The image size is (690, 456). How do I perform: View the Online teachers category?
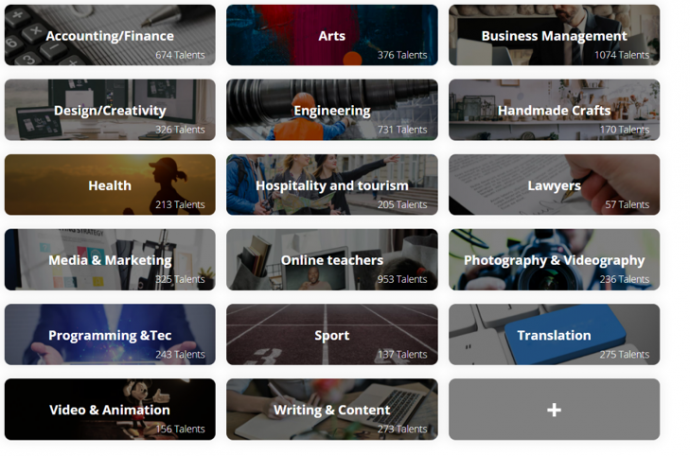click(332, 260)
